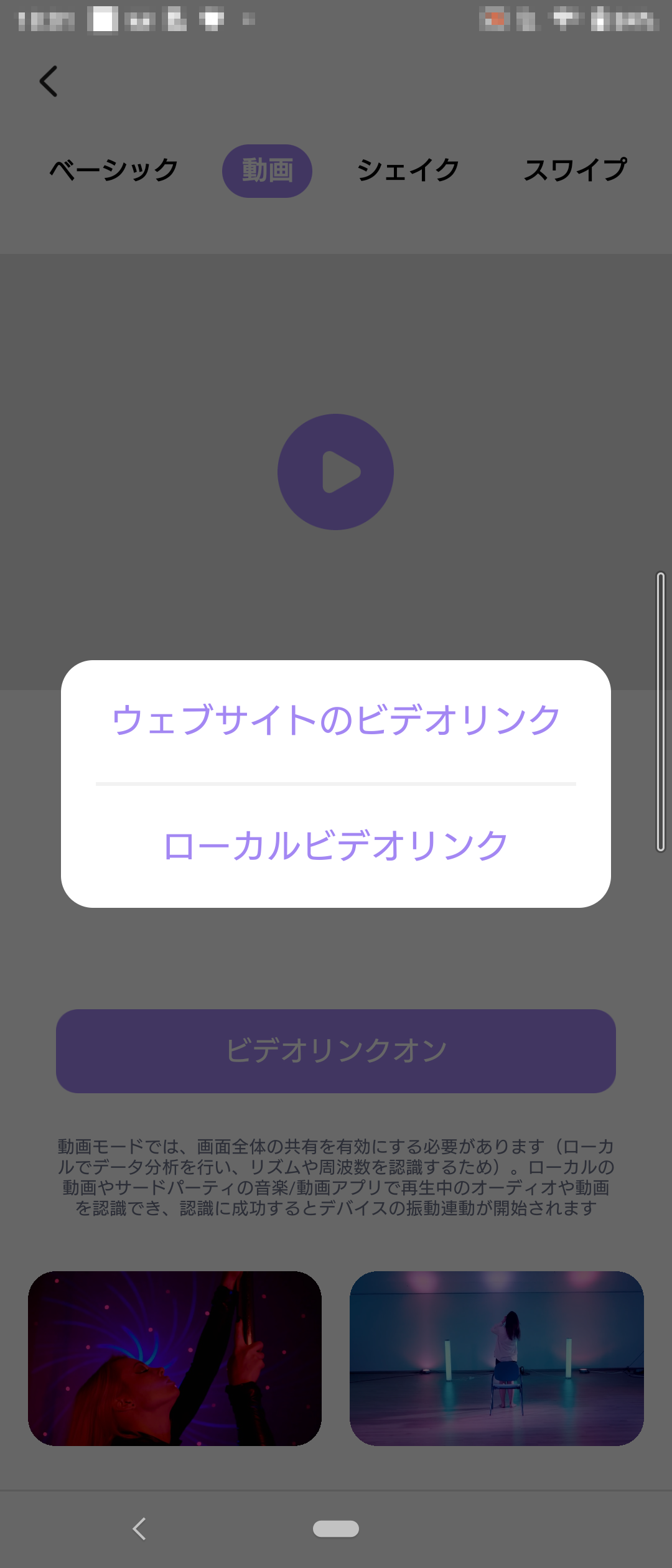This screenshot has height=1568, width=672.
Task: Tap the system back button
Action: (139, 1529)
